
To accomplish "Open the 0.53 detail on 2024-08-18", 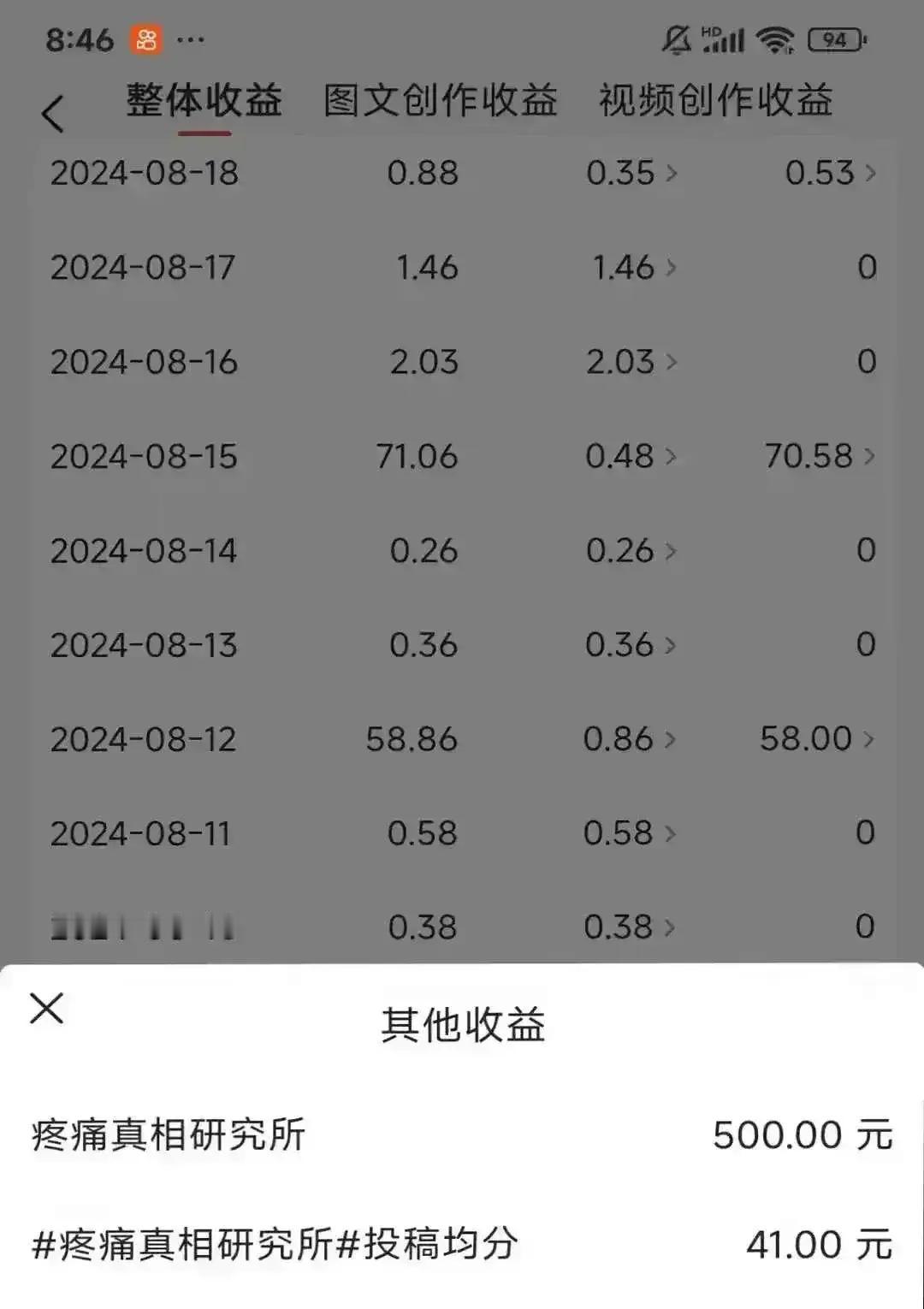I will click(x=831, y=173).
